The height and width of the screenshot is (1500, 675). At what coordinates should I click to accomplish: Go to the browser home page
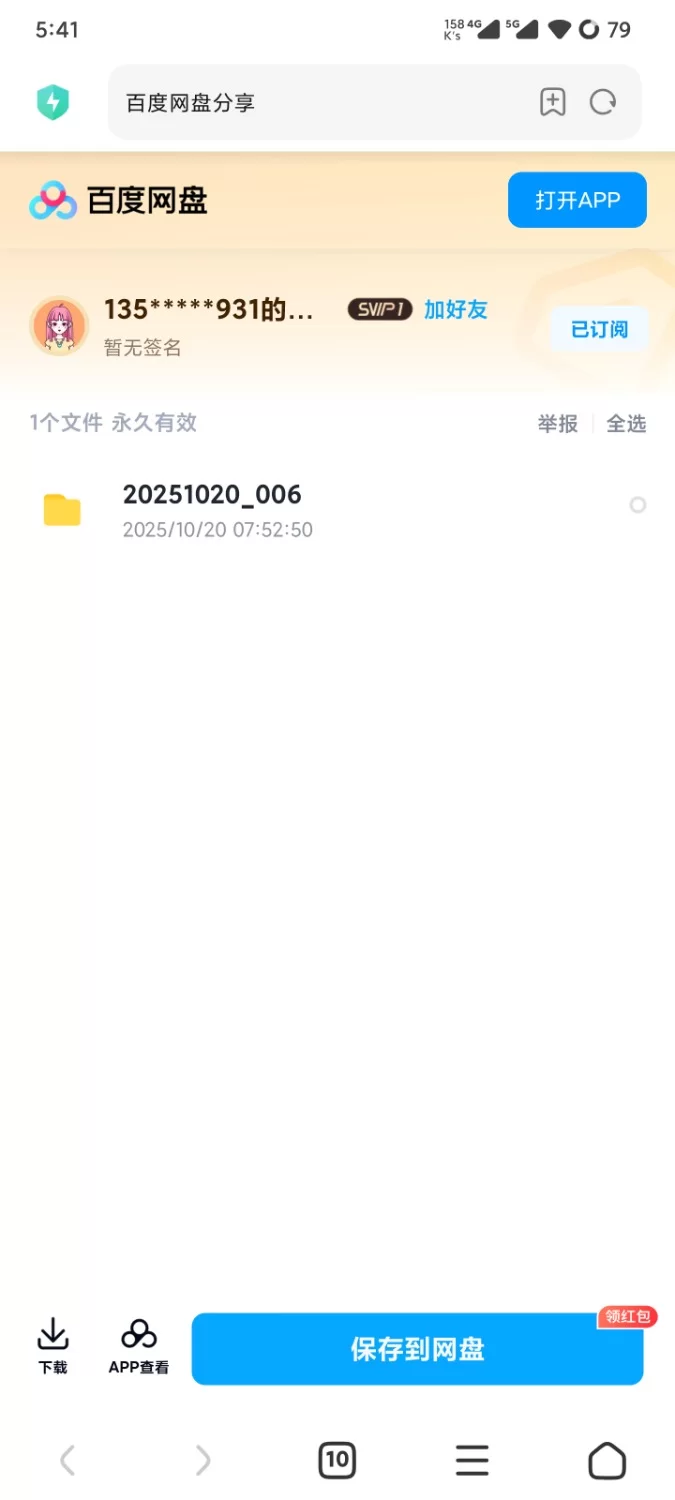pyautogui.click(x=606, y=1461)
